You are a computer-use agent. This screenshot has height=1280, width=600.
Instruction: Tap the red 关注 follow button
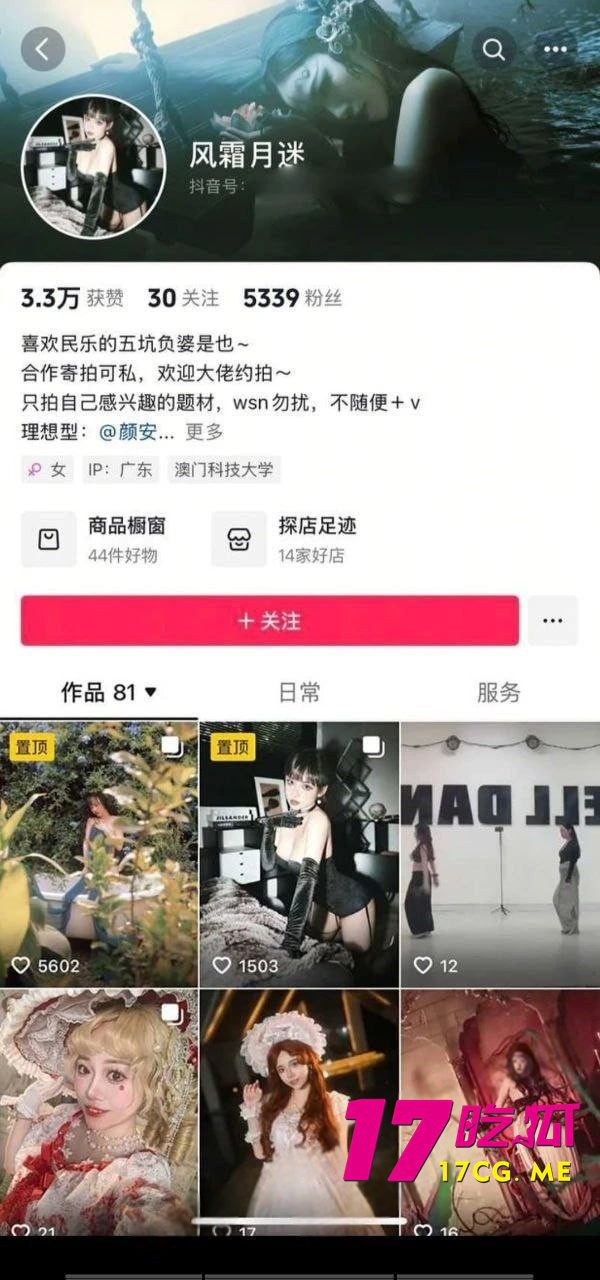[x=269, y=621]
